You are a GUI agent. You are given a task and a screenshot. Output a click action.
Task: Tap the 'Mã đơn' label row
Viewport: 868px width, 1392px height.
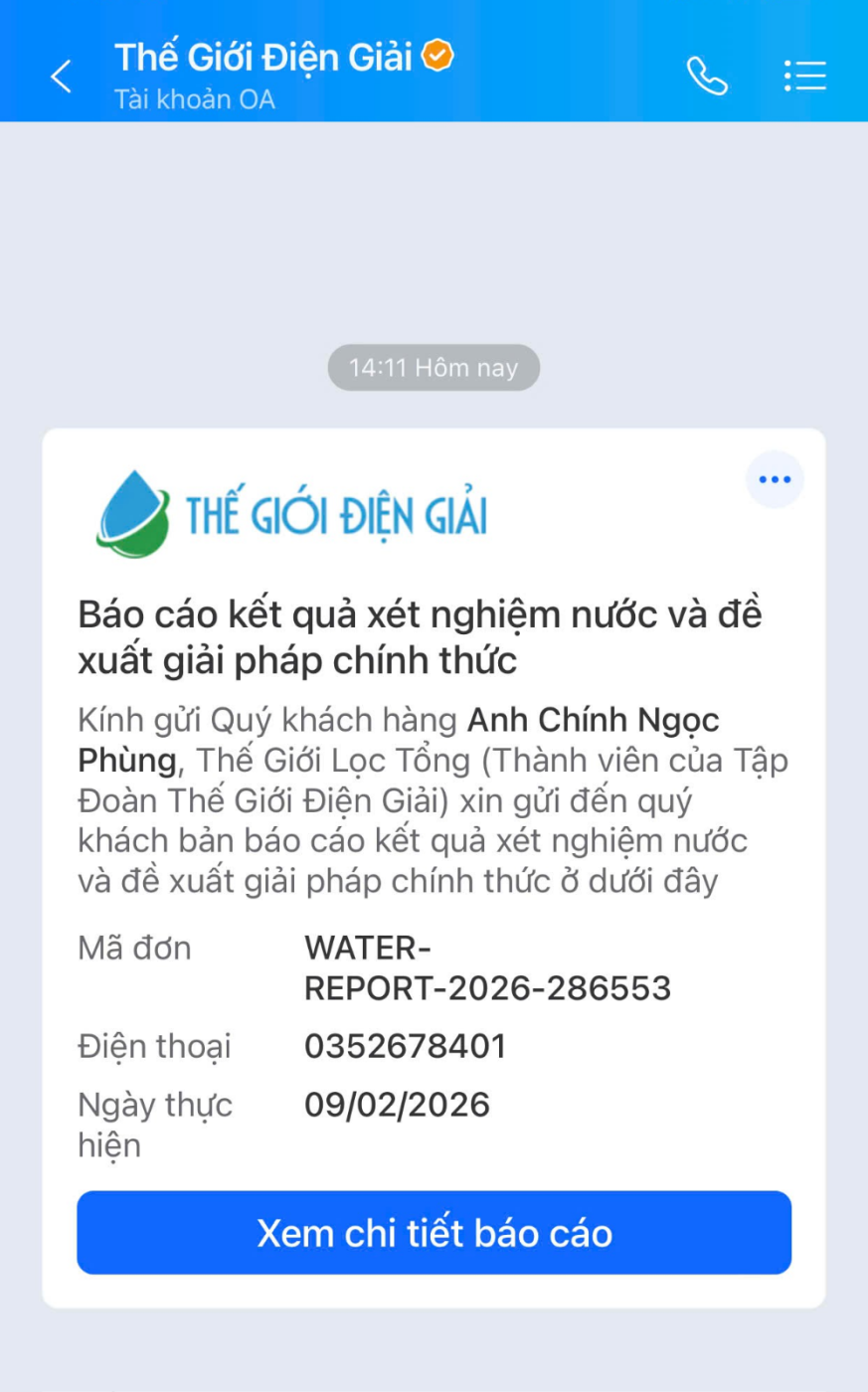[135, 950]
